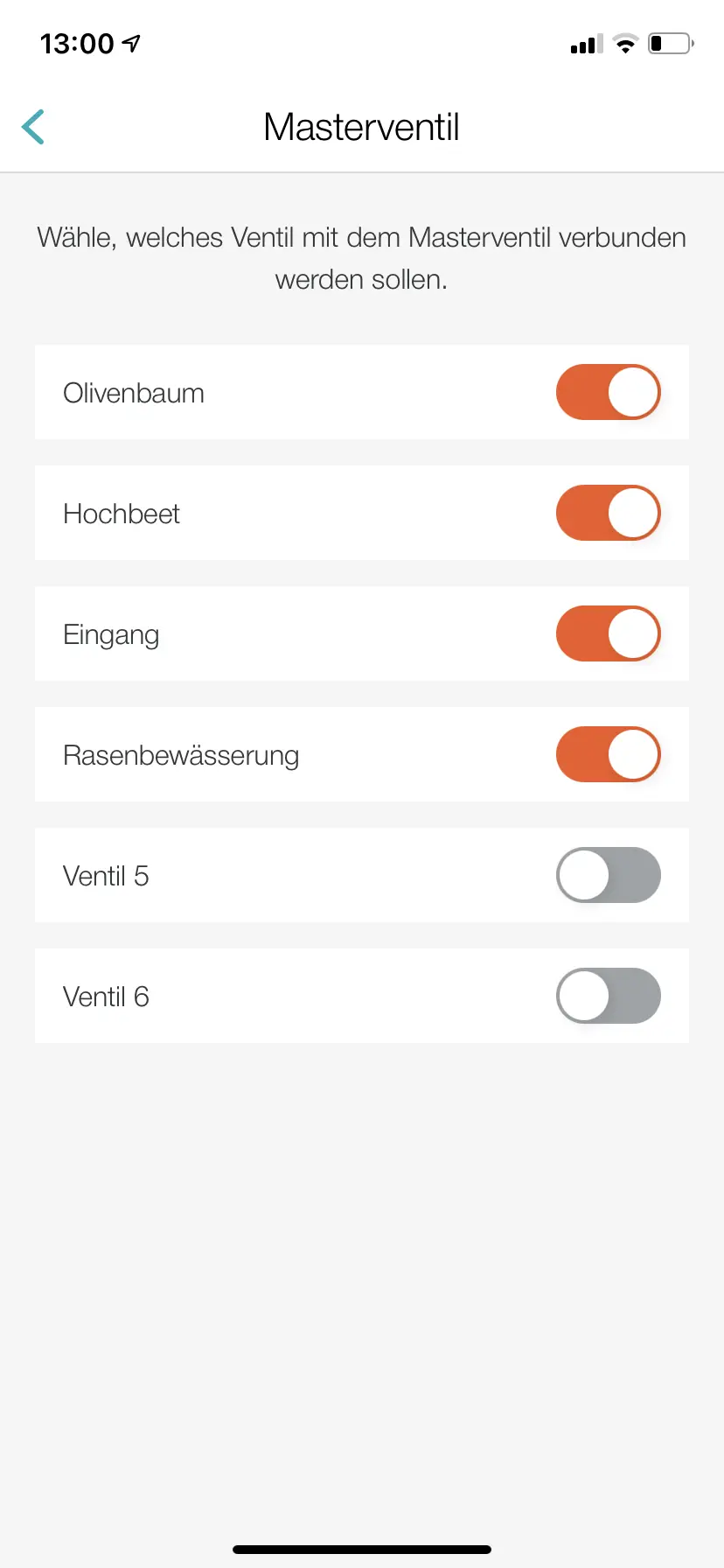724x1568 pixels.
Task: Switch off Rasenbewässerung toggle
Action: coord(608,754)
